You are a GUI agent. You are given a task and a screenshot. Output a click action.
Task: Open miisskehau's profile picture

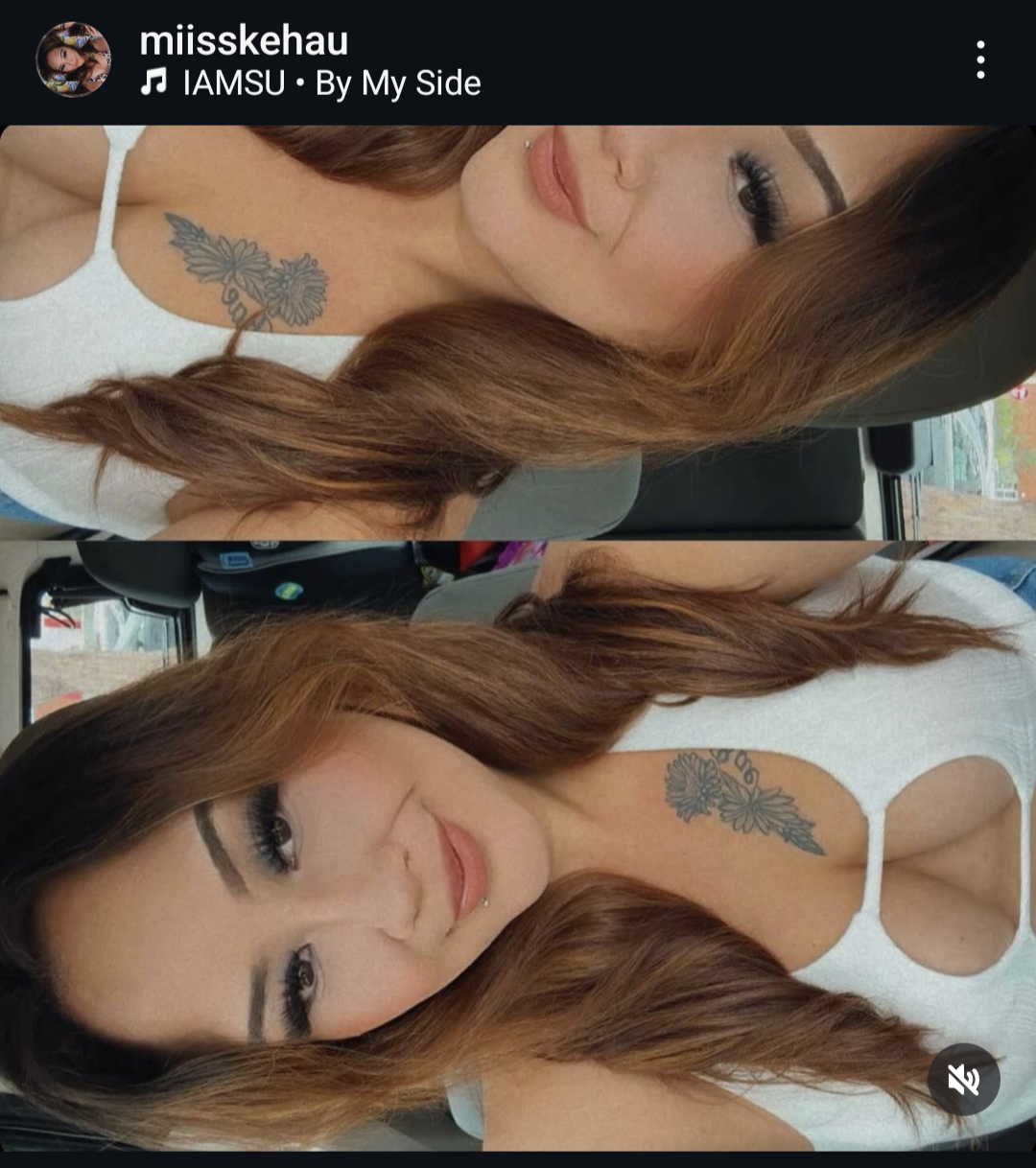click(73, 59)
